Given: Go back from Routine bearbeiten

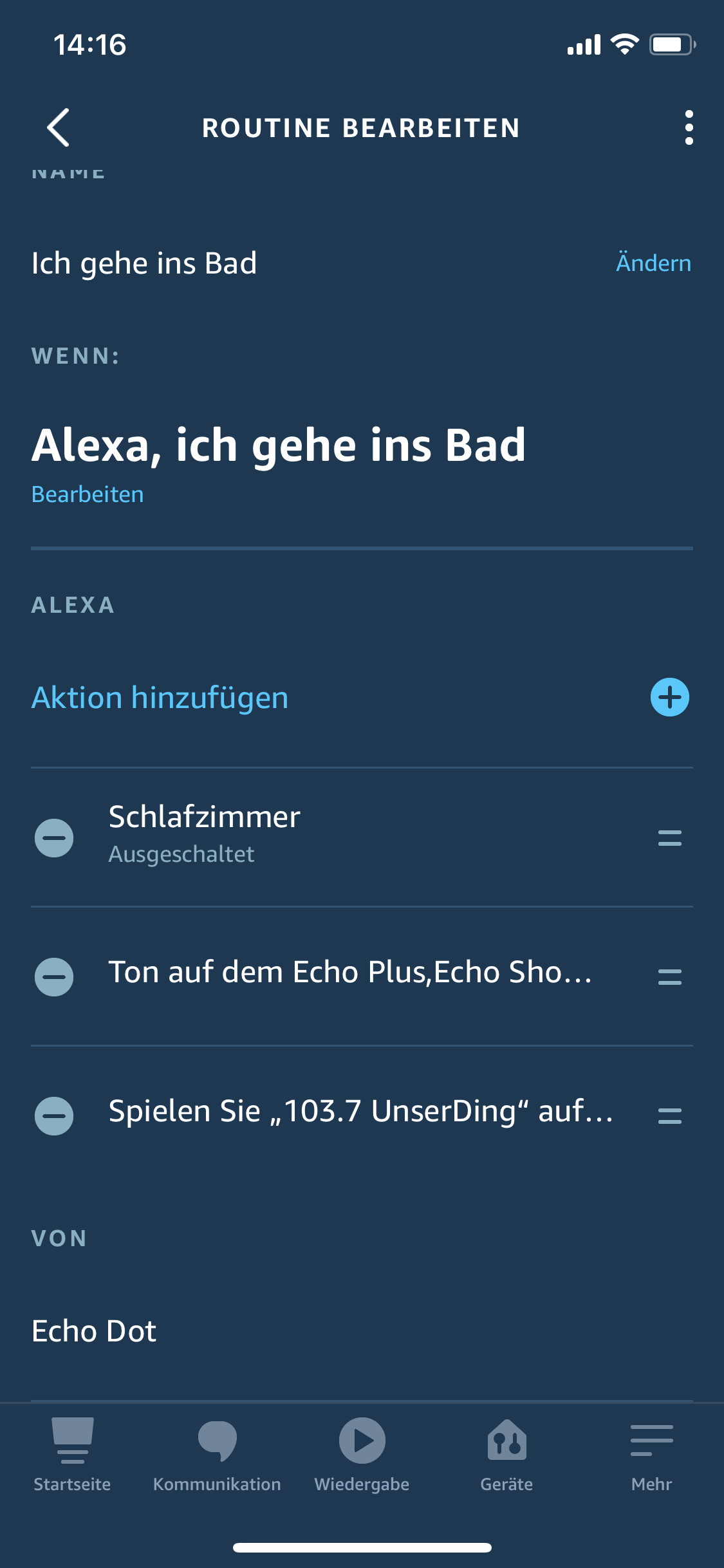Looking at the screenshot, I should tap(58, 127).
